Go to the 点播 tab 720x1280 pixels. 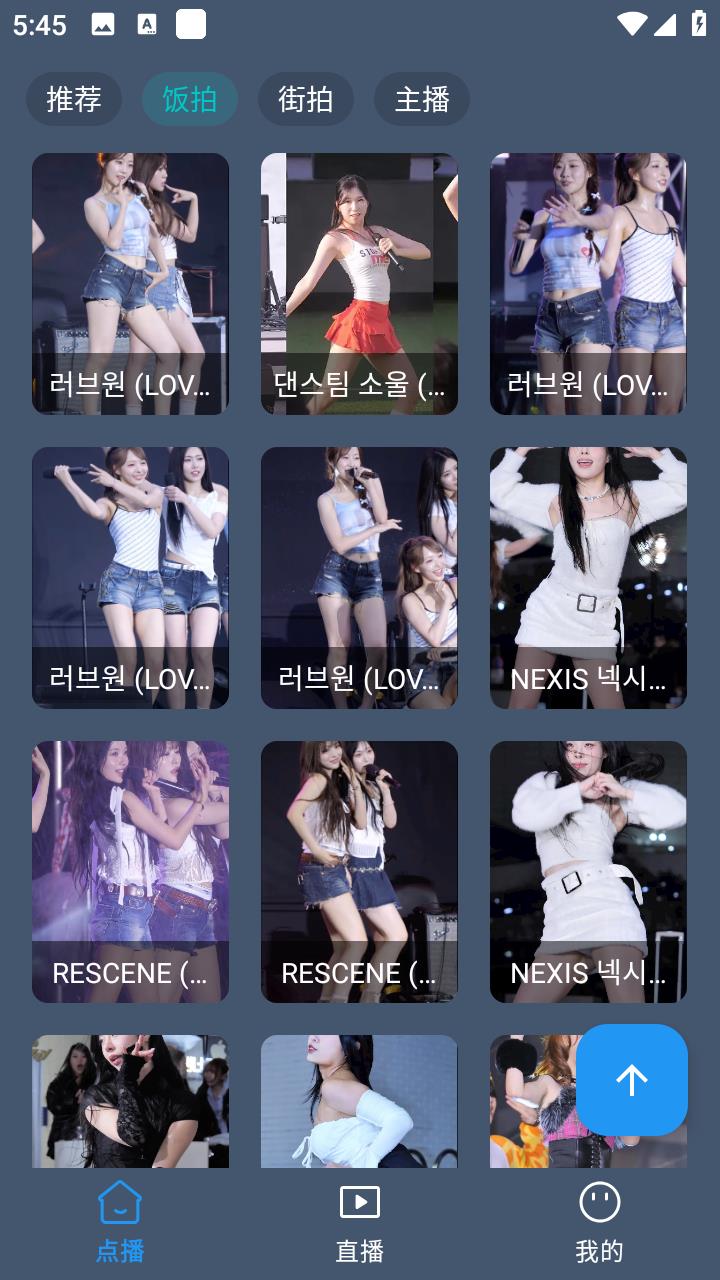tap(120, 1221)
